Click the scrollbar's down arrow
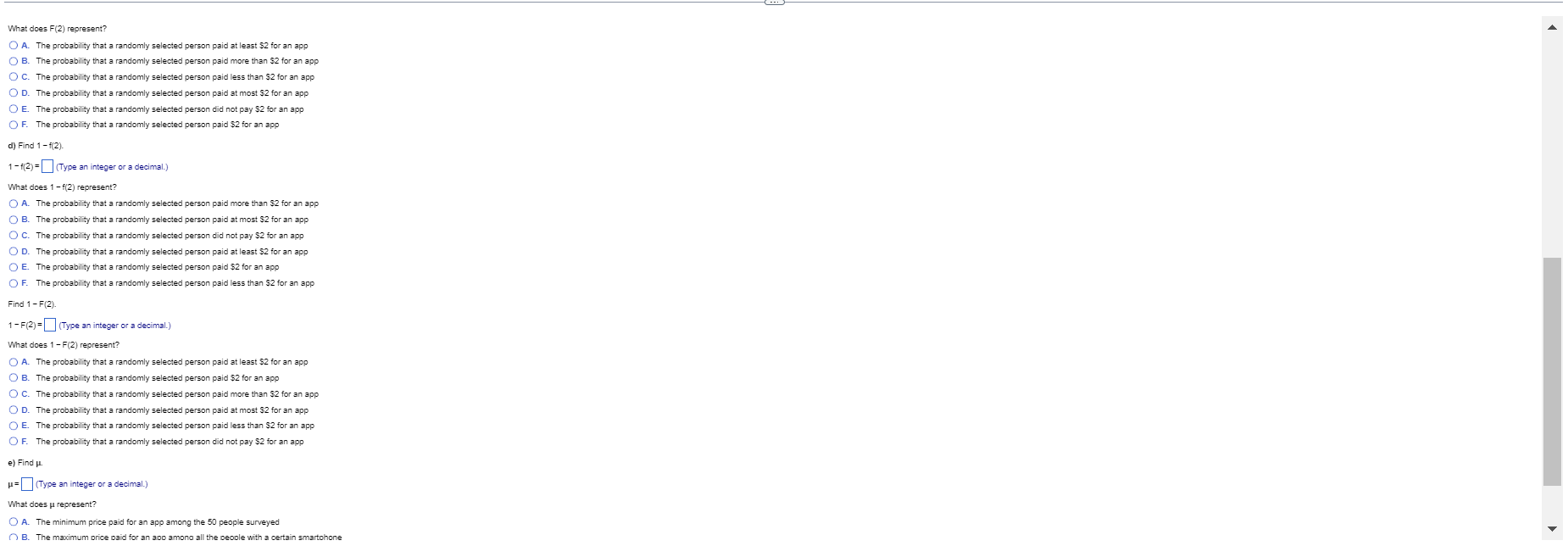 [x=1552, y=528]
